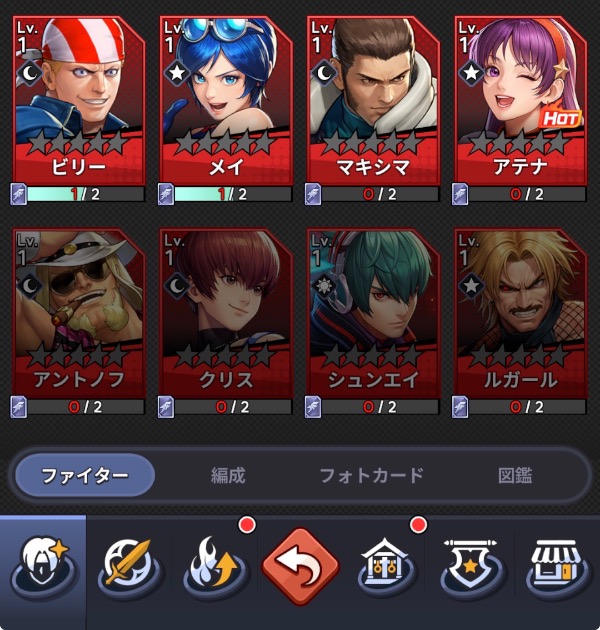Switch to the 編成 tab
The image size is (600, 630).
click(x=228, y=475)
